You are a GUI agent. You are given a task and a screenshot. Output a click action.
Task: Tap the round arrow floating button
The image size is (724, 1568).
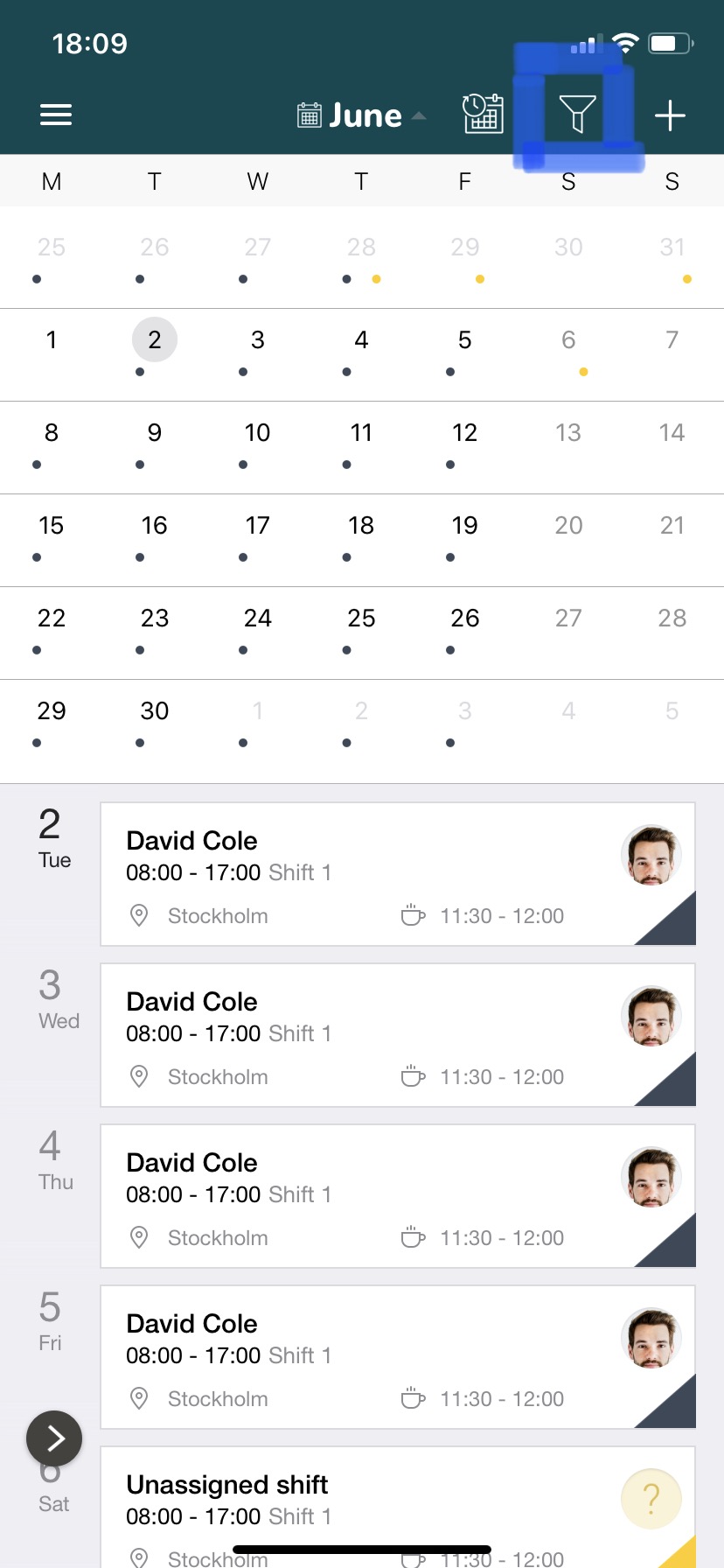(x=54, y=1438)
